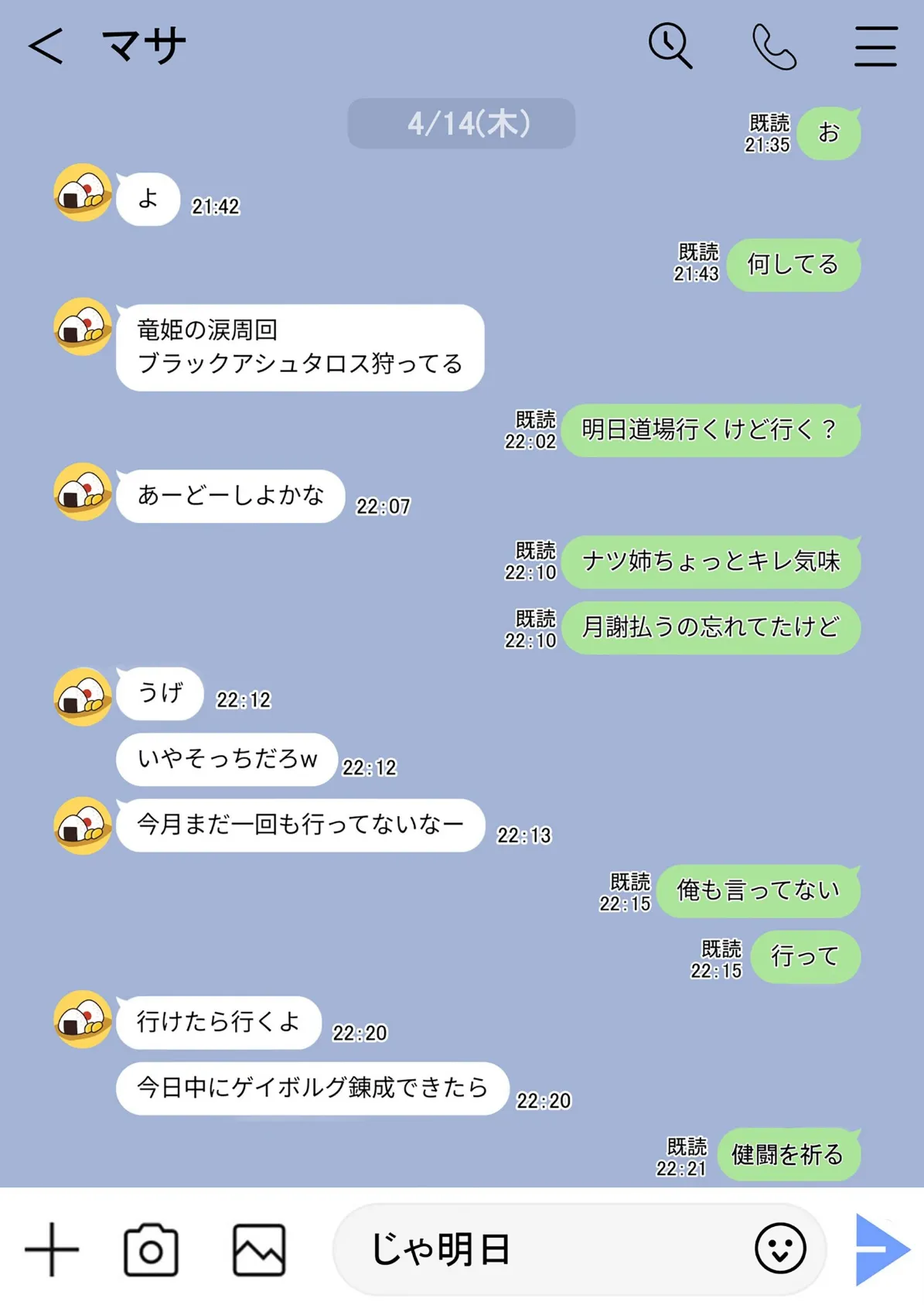Open the emoji and sticker picker

click(779, 1247)
